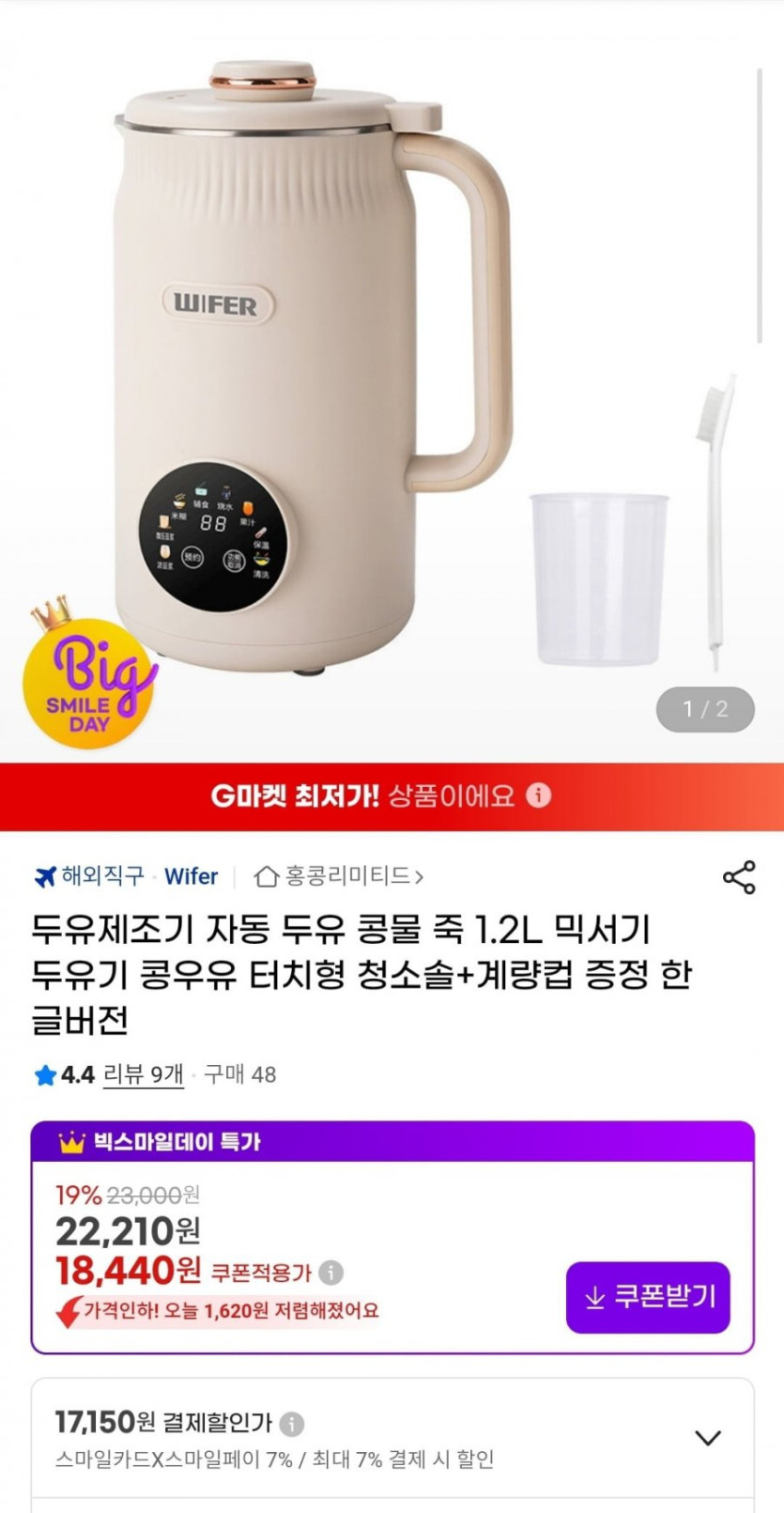Show info about 쿠폰적용가

331,1273
